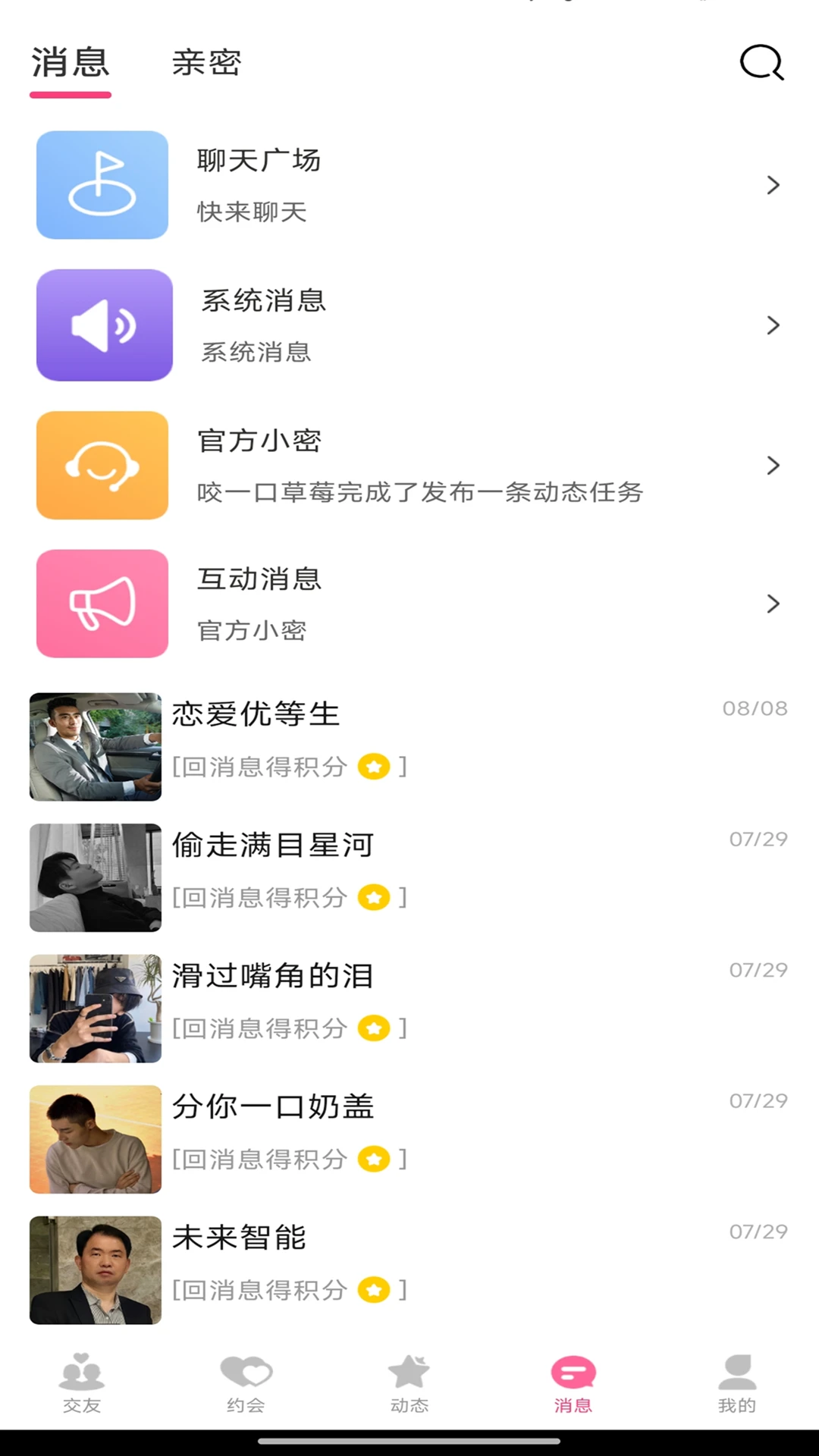Open the chat with 未来智能
This screenshot has width=819, height=1456.
pos(409,1270)
